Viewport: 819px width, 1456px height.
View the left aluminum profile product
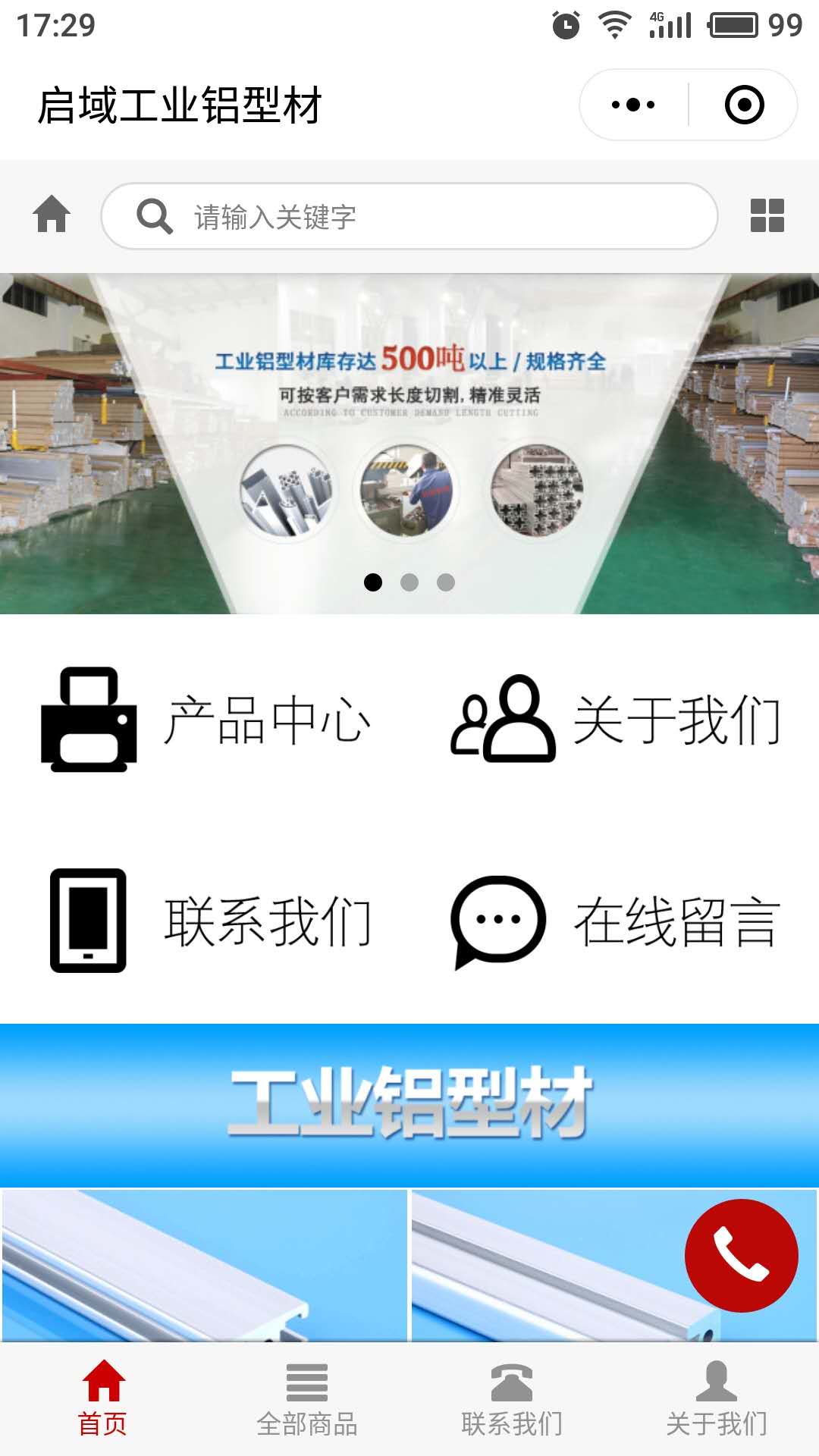coord(203,1265)
